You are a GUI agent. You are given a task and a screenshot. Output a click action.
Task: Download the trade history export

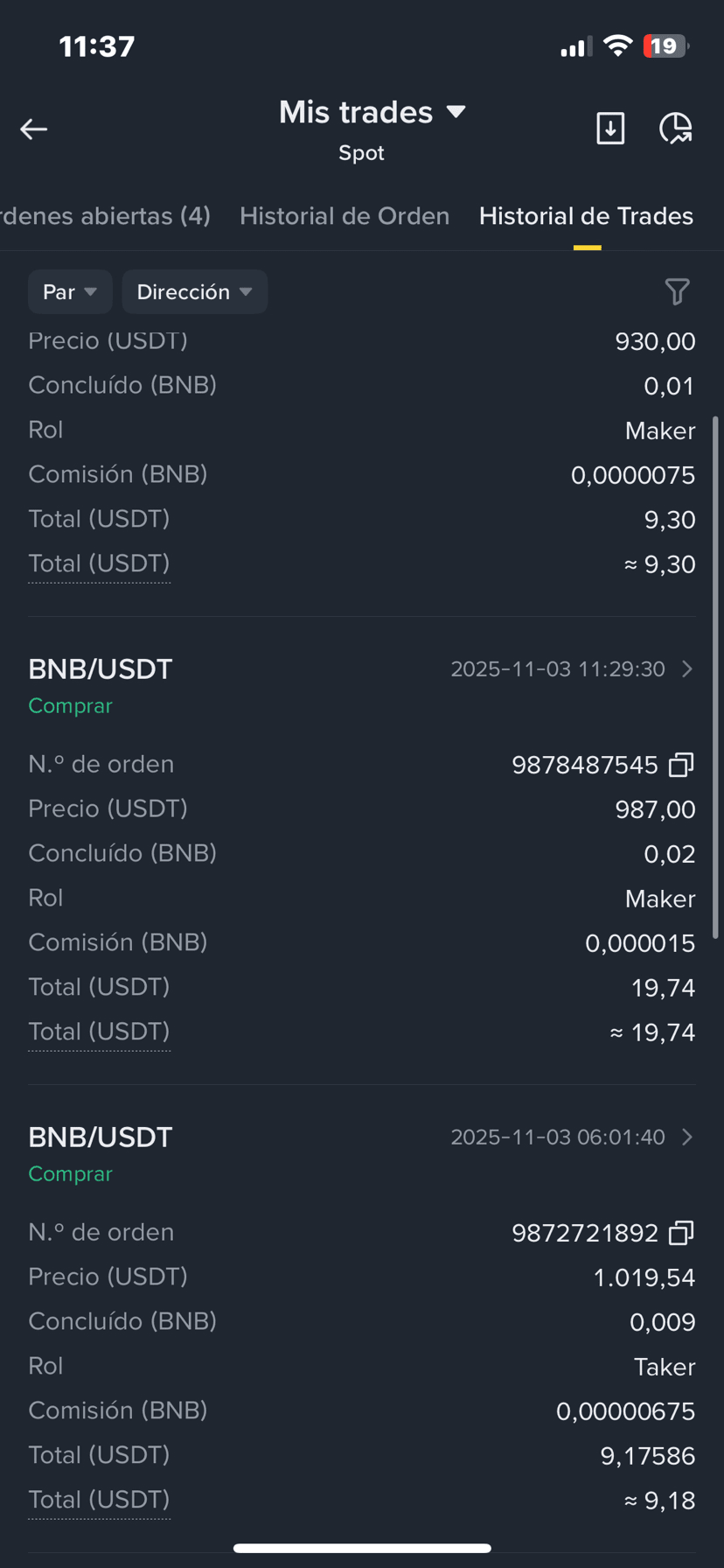pos(610,129)
